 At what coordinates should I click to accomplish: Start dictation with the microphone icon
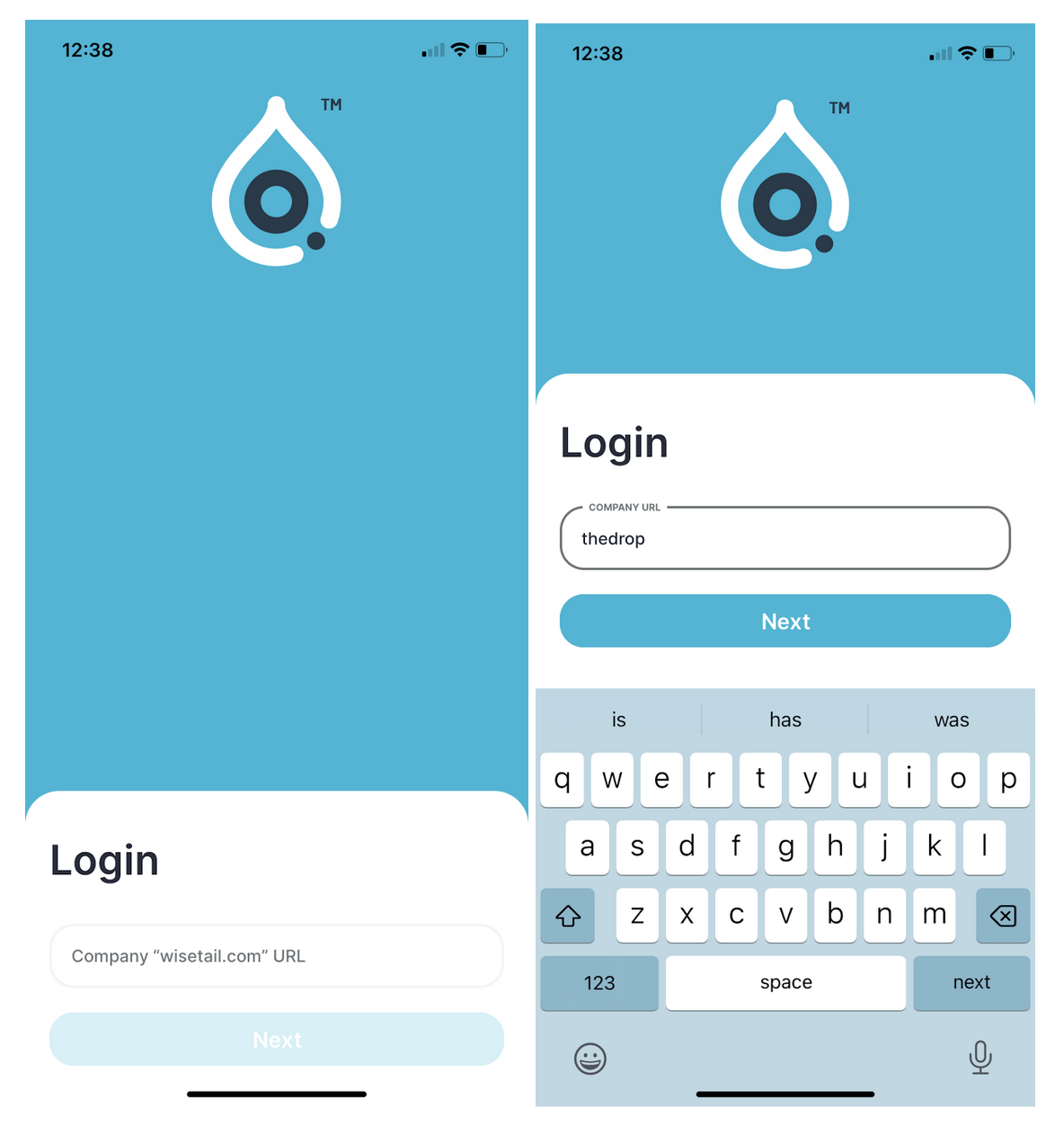tap(980, 1058)
